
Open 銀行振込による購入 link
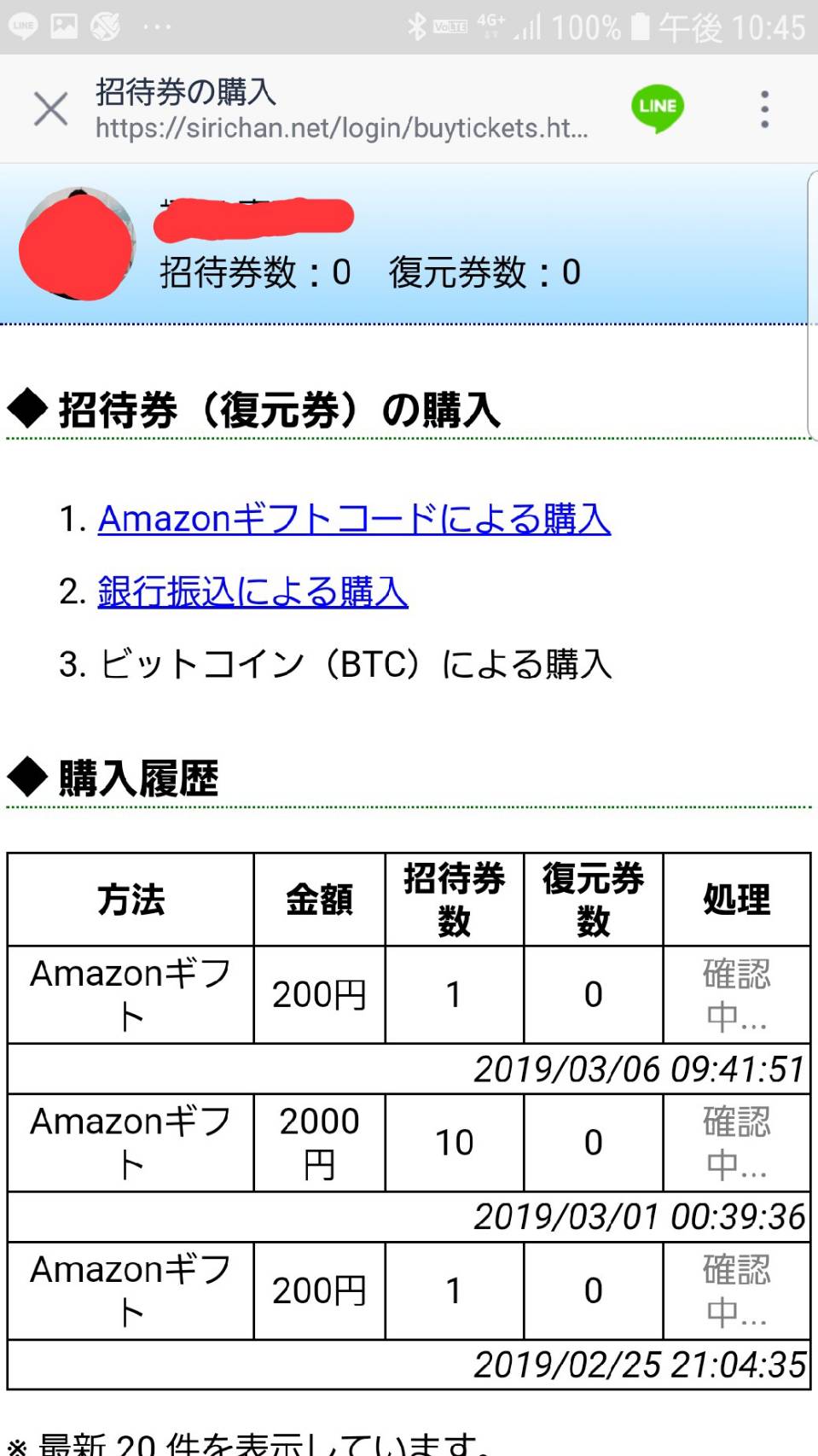252,591
